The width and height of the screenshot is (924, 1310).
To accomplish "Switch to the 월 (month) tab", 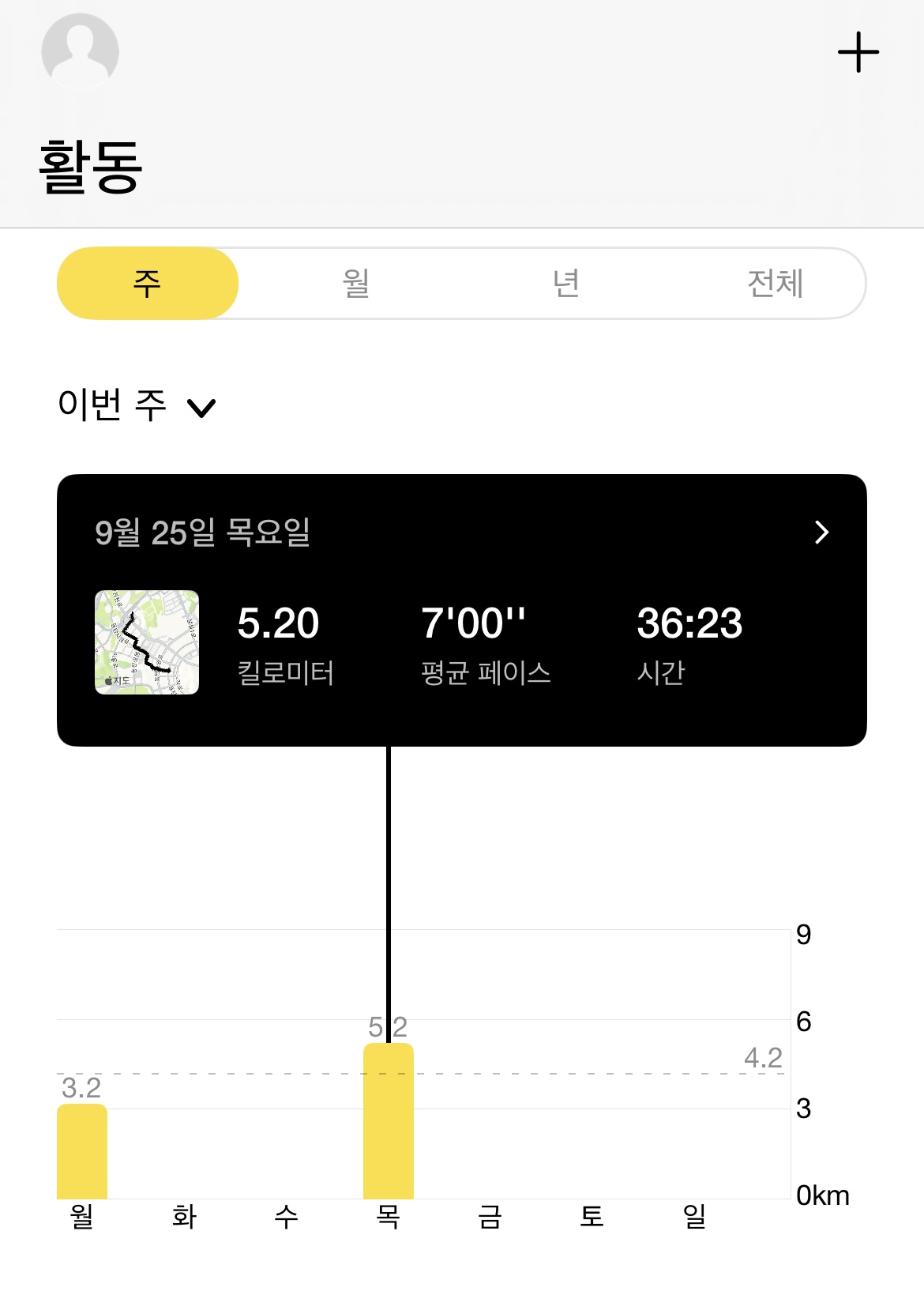I will click(x=356, y=283).
